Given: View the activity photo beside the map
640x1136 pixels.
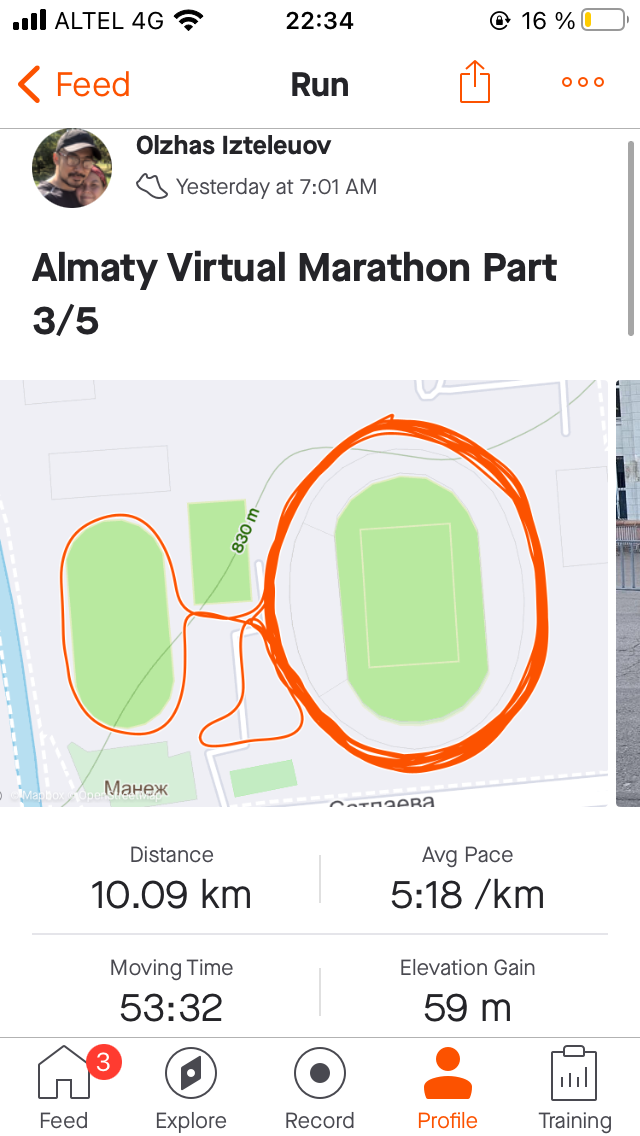Looking at the screenshot, I should [628, 592].
